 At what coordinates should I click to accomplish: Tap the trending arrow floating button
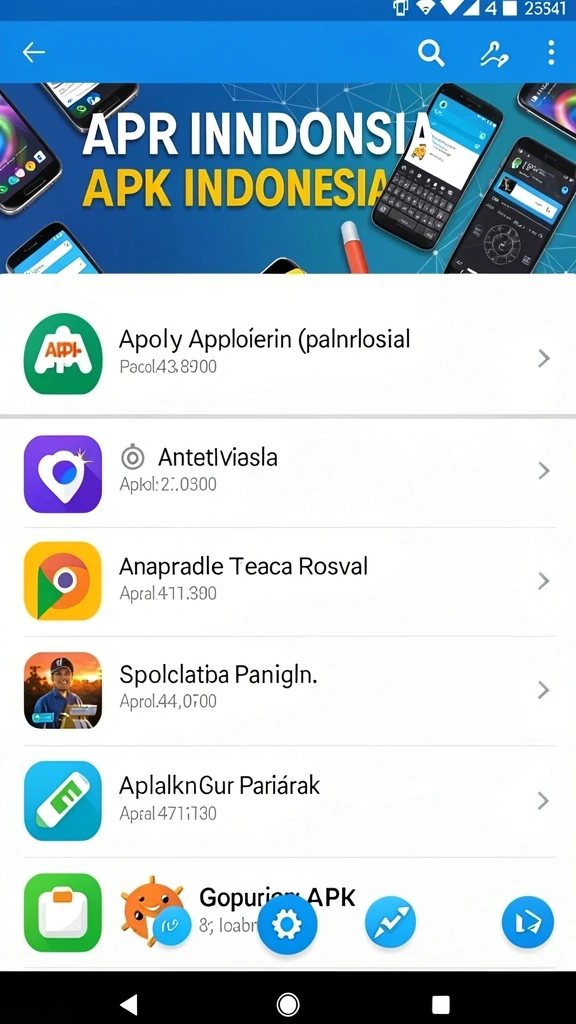tap(390, 922)
